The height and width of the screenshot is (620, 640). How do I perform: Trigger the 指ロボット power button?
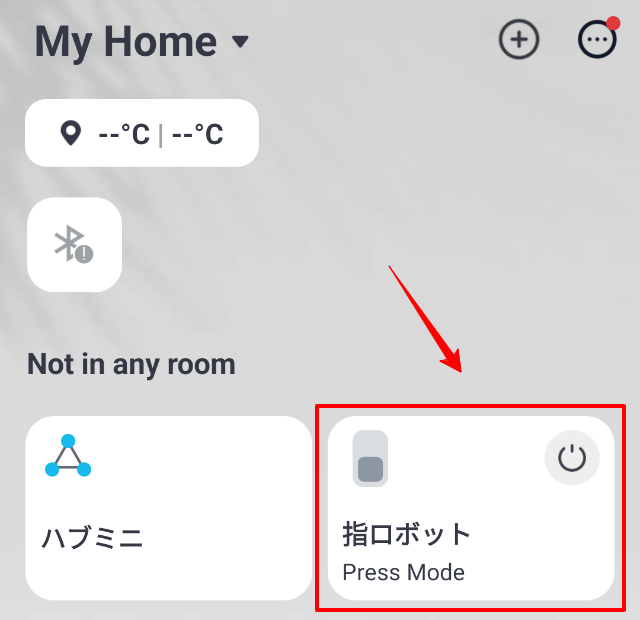click(x=572, y=459)
